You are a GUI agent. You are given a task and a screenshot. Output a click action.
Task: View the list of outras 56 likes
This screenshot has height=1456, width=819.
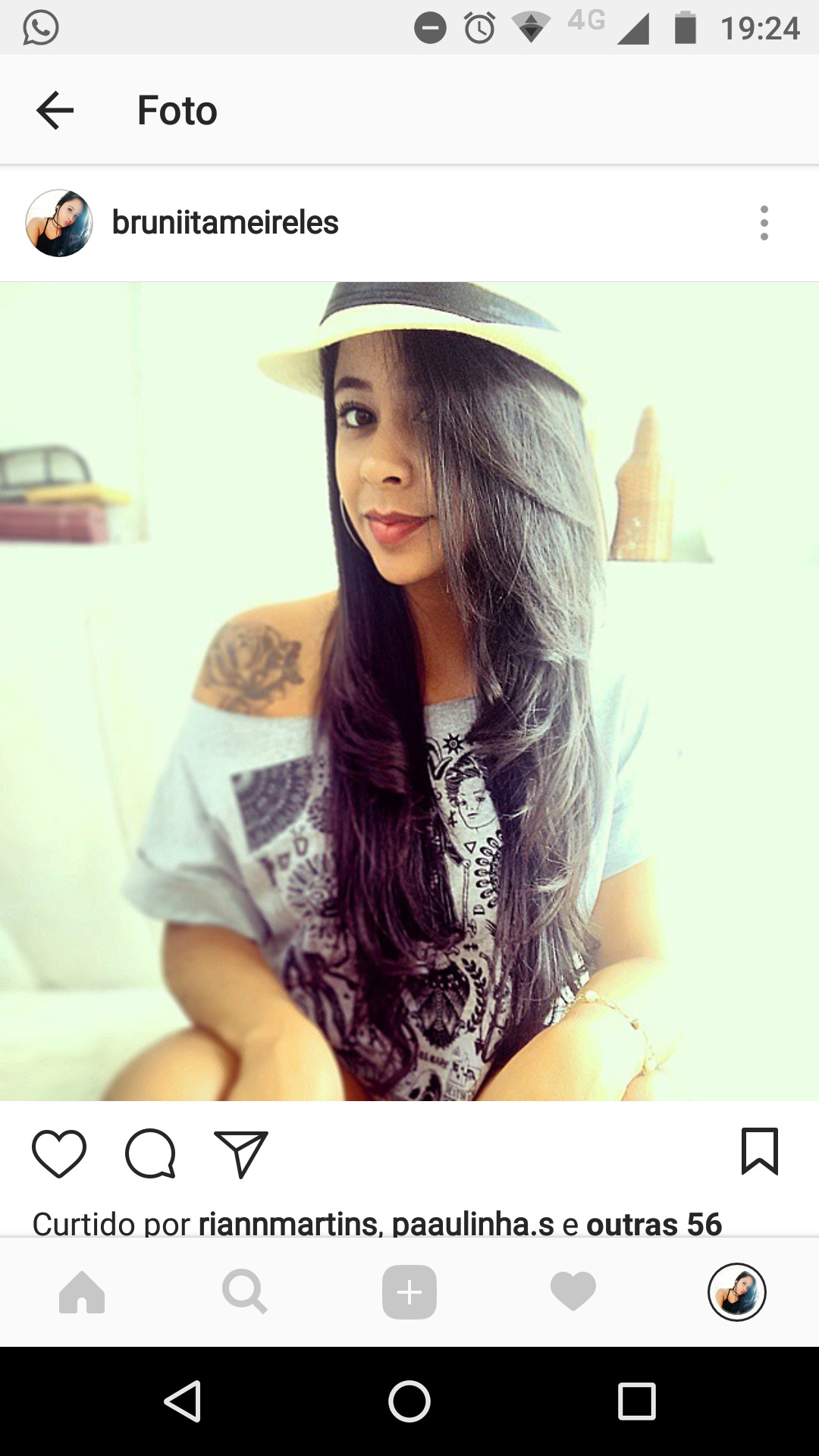point(654,1222)
